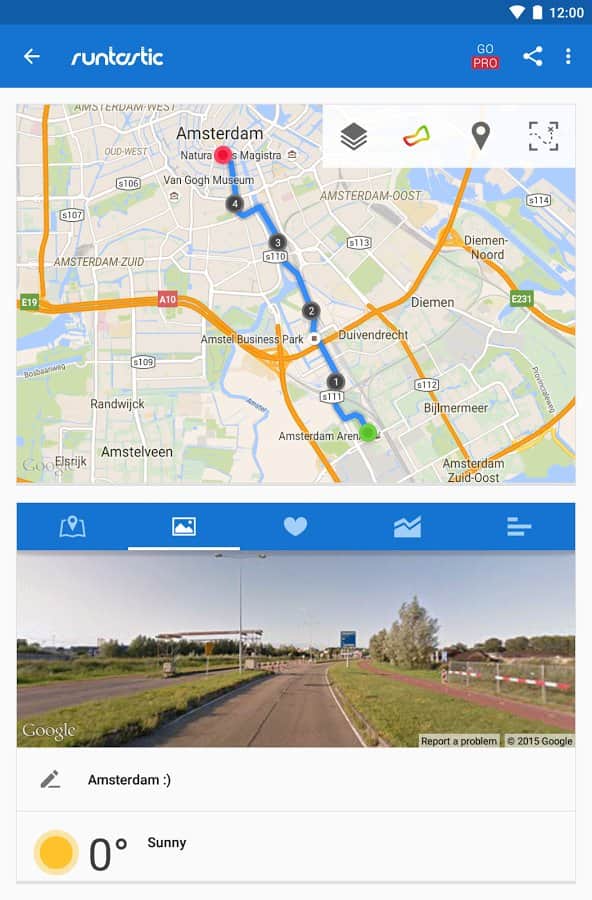
Task: Toggle the colored route trace option
Action: click(x=417, y=136)
